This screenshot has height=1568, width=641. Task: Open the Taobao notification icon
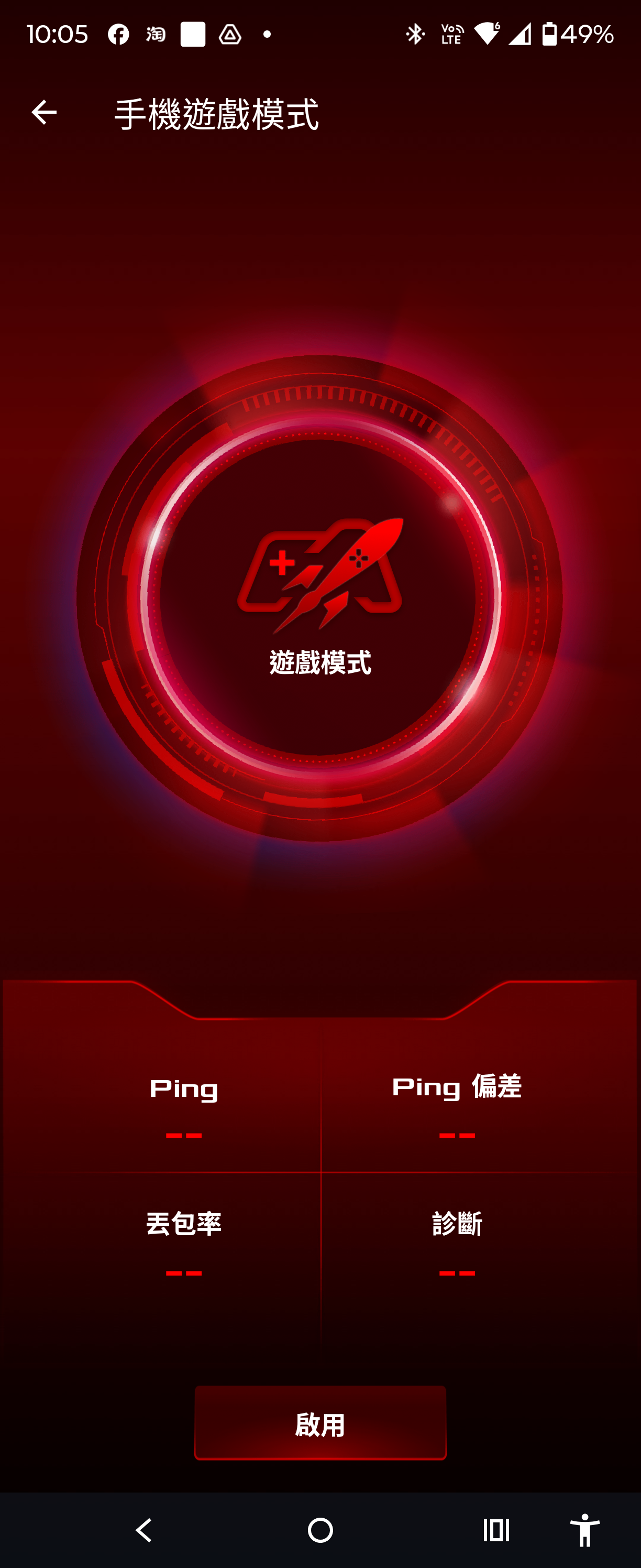pyautogui.click(x=156, y=35)
